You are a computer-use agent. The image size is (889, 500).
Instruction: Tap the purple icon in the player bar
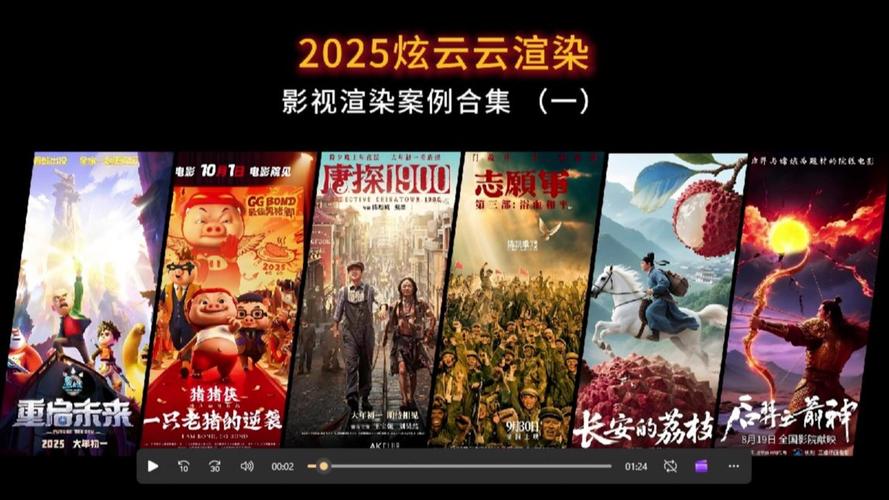[701, 466]
